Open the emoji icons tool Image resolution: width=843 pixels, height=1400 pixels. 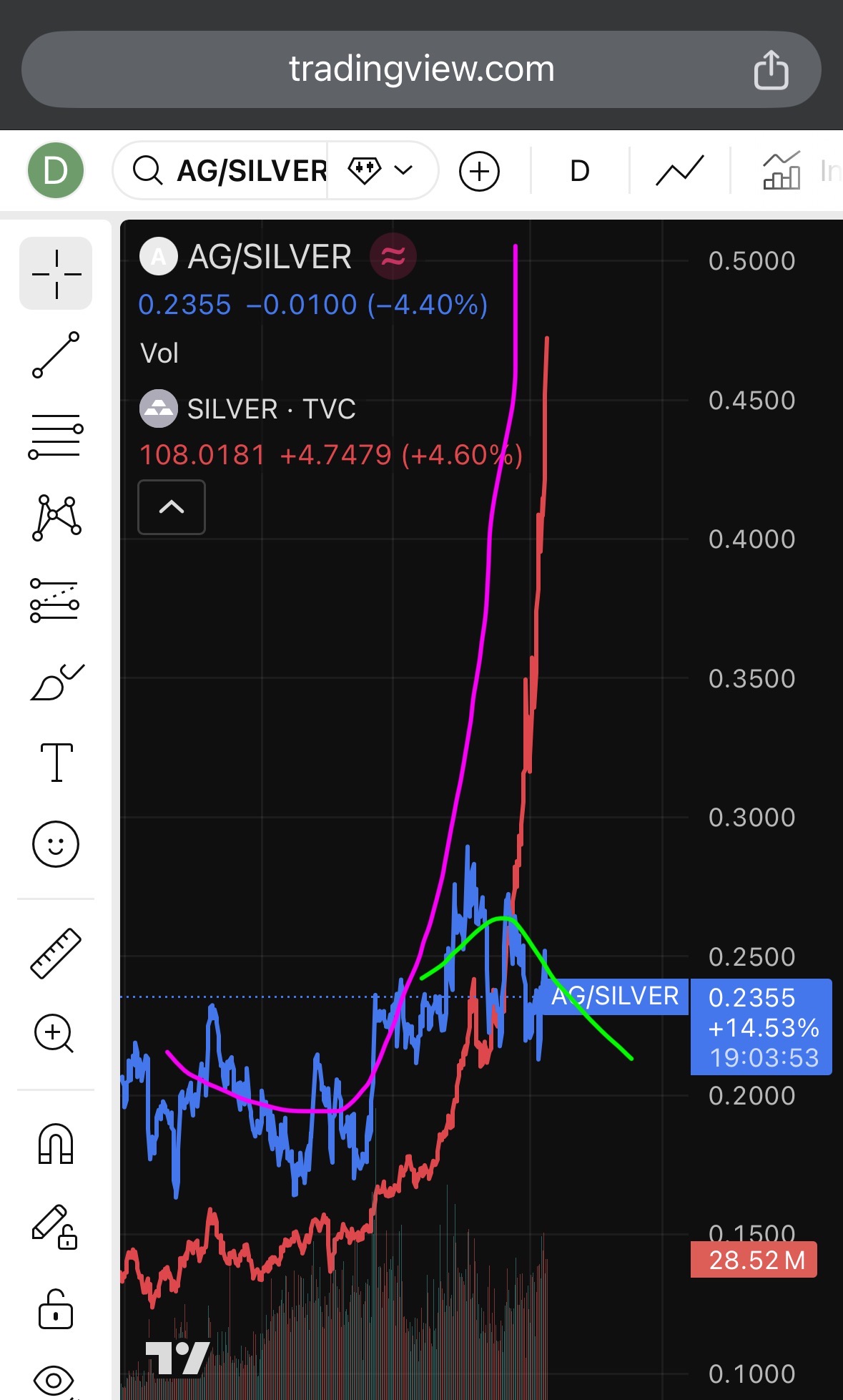tap(56, 844)
